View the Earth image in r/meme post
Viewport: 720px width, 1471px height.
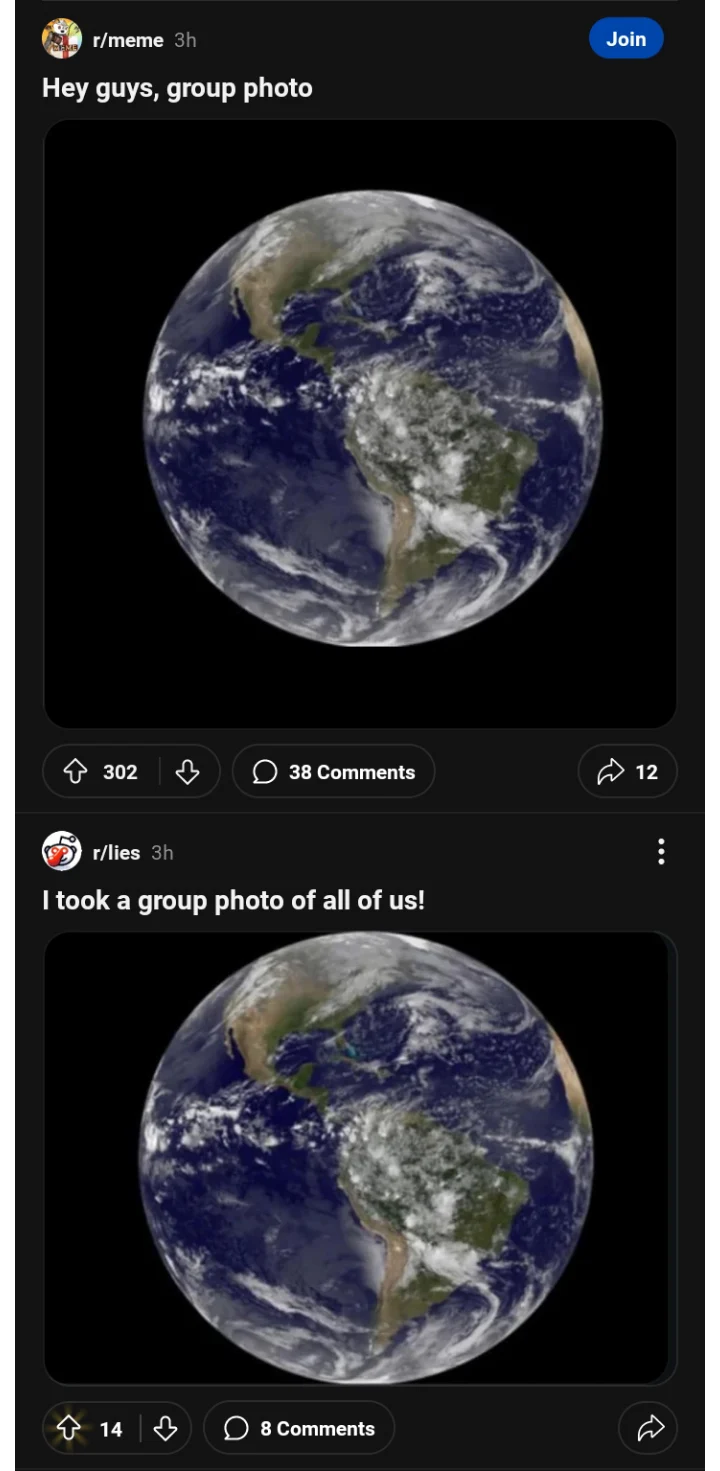click(360, 424)
